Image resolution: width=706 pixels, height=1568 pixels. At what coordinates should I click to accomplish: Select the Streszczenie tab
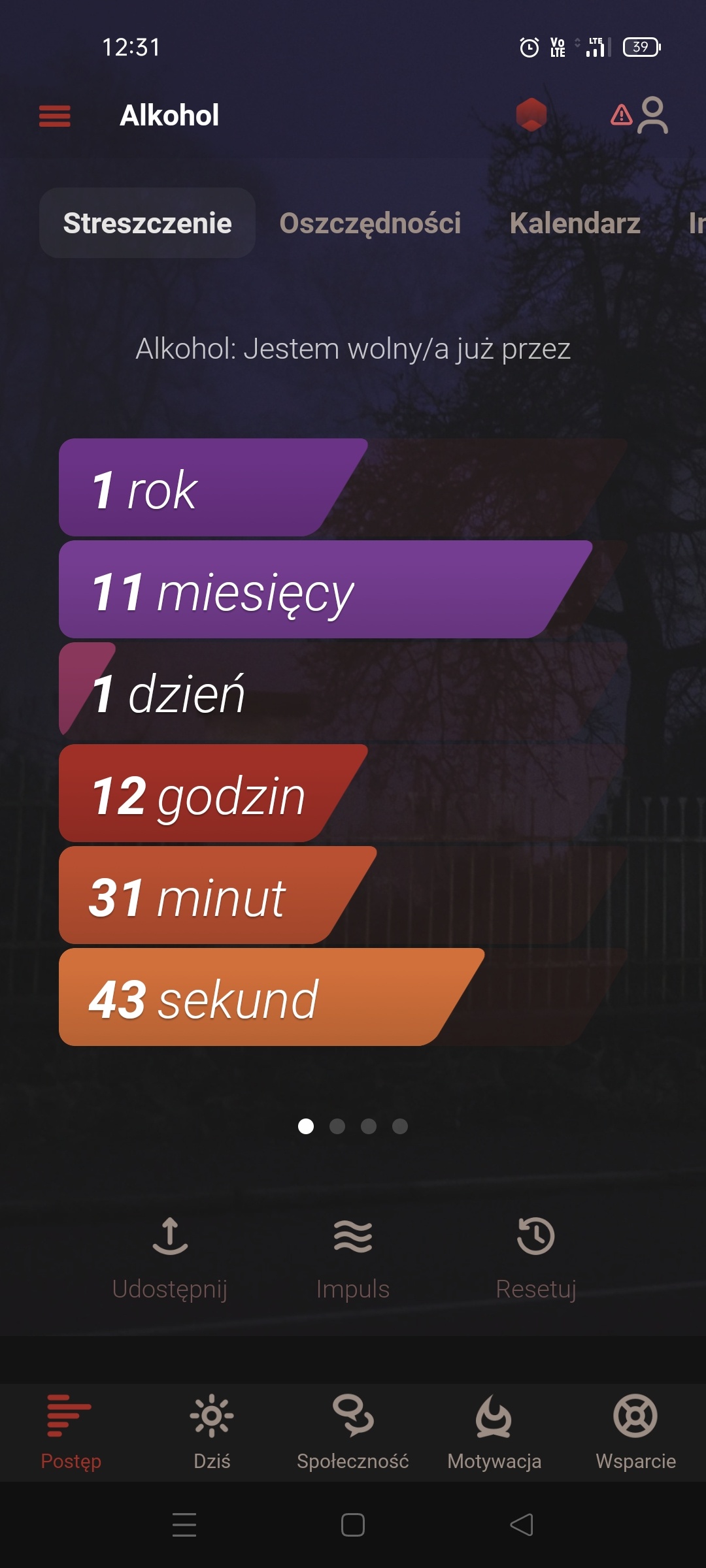(147, 223)
